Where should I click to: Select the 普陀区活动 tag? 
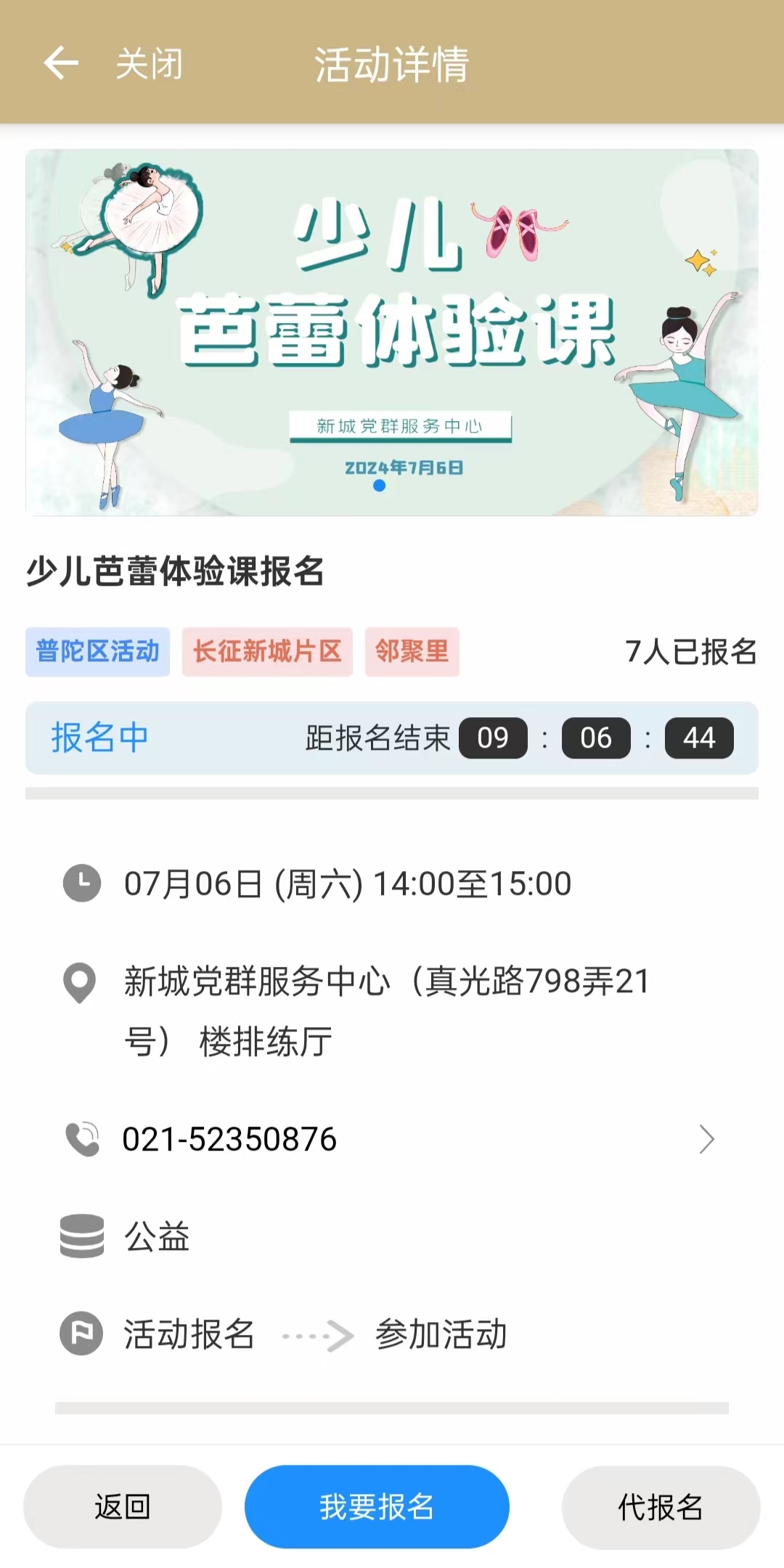click(x=98, y=651)
